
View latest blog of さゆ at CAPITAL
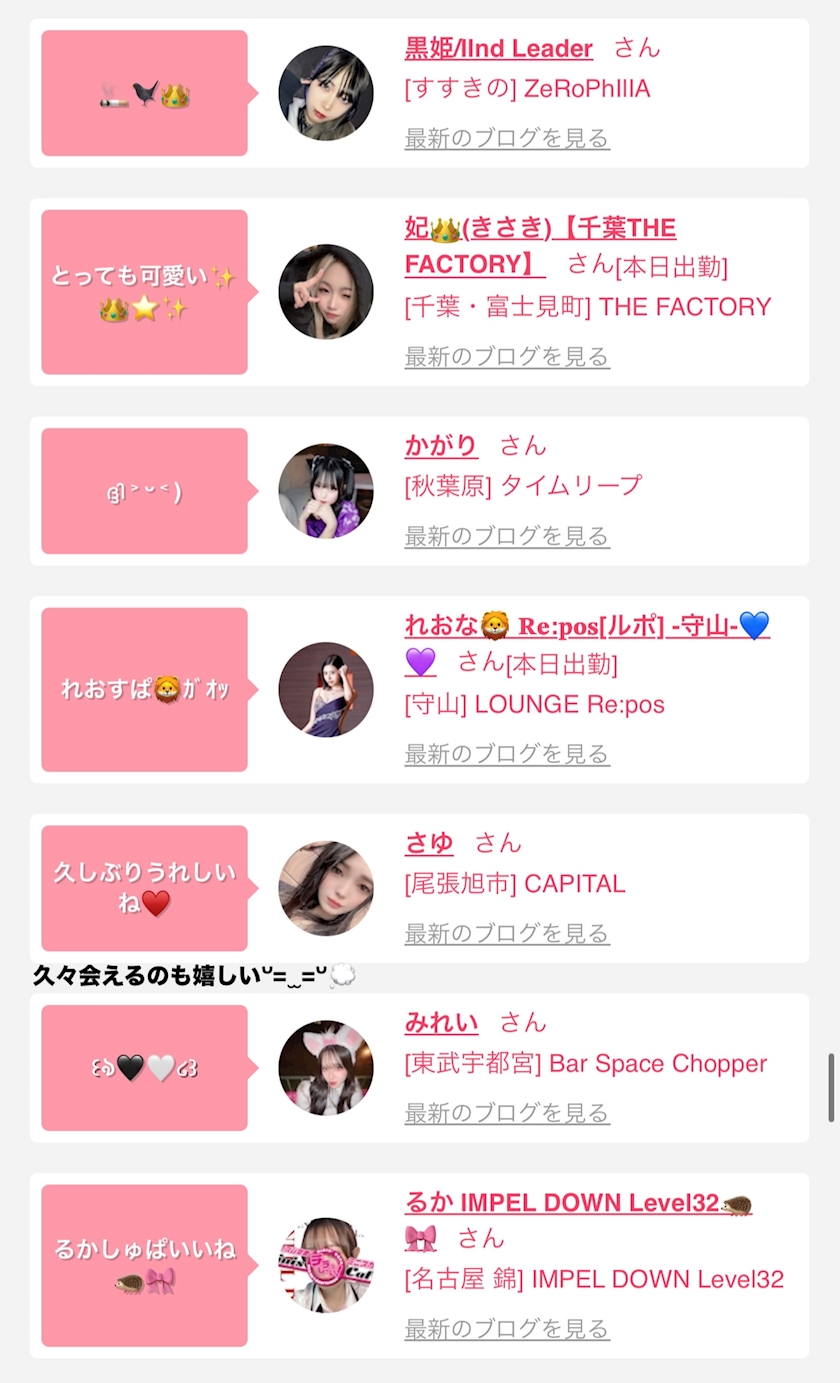point(507,934)
